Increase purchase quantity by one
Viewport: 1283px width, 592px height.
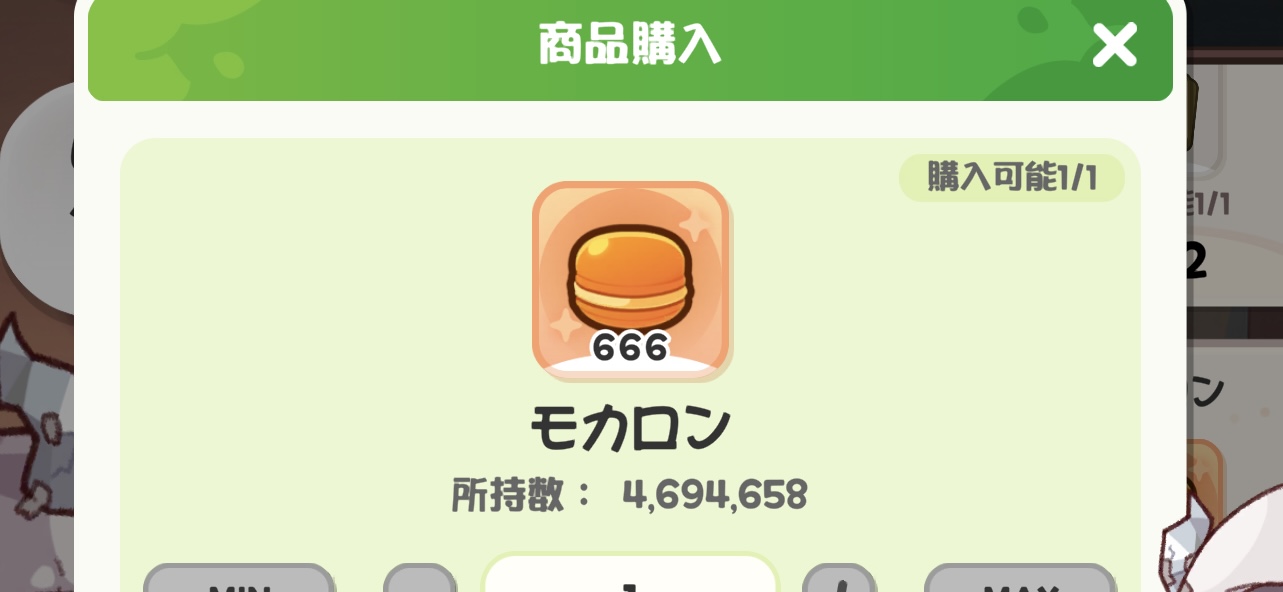839,580
